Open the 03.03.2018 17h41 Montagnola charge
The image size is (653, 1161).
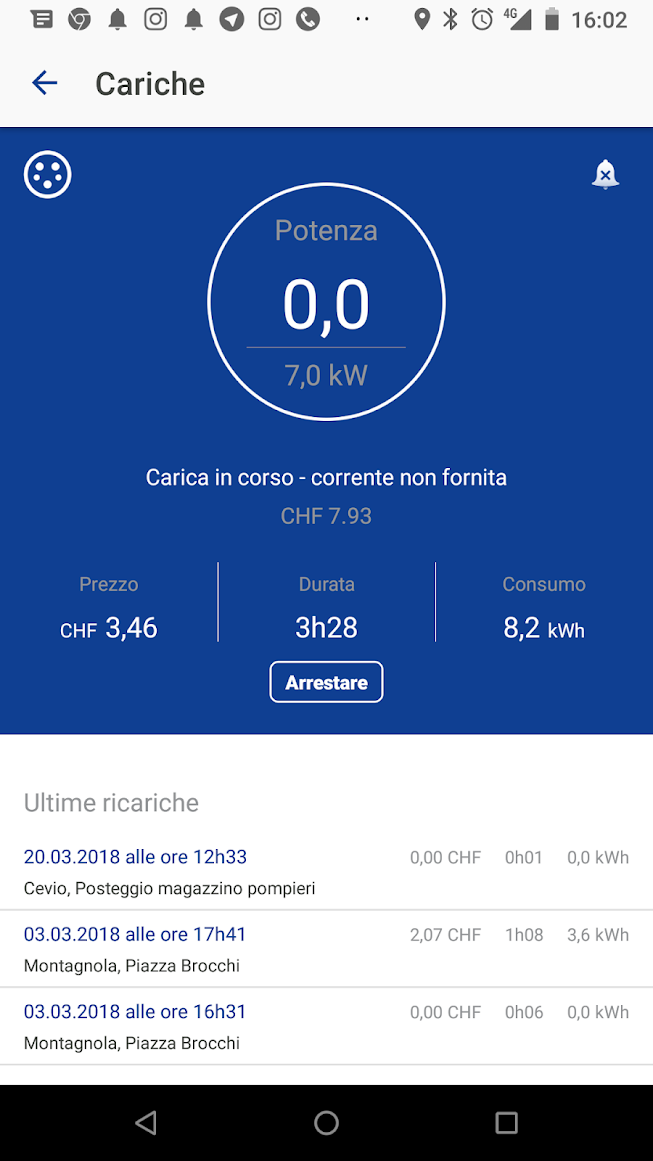pos(326,949)
